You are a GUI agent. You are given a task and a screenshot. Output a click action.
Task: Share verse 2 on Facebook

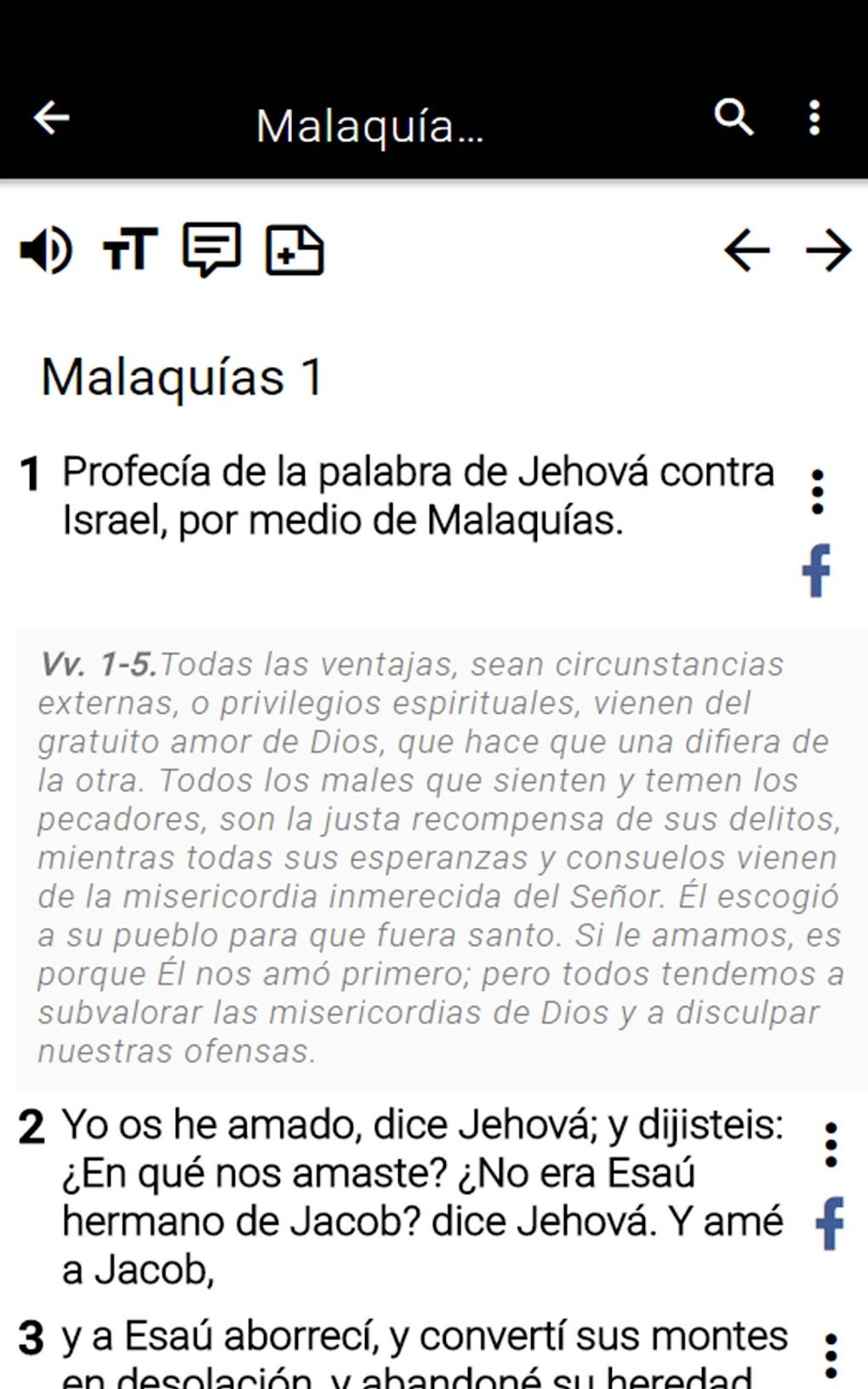831,1223
